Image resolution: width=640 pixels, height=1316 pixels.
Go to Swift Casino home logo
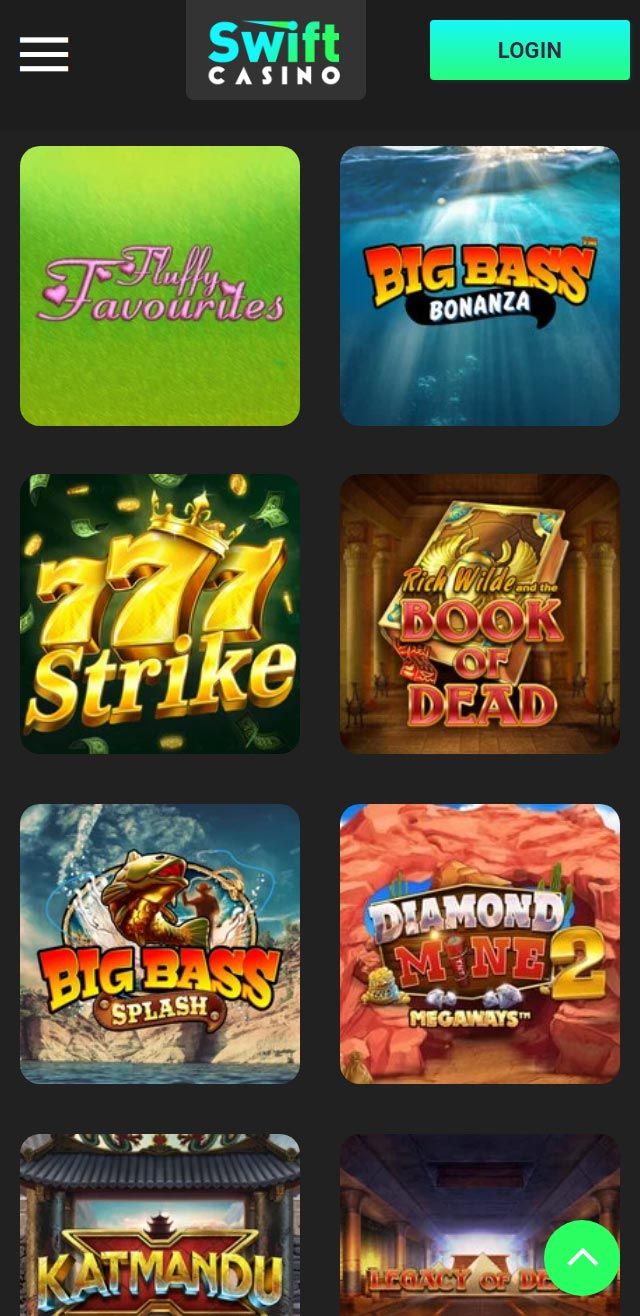pyautogui.click(x=275, y=50)
